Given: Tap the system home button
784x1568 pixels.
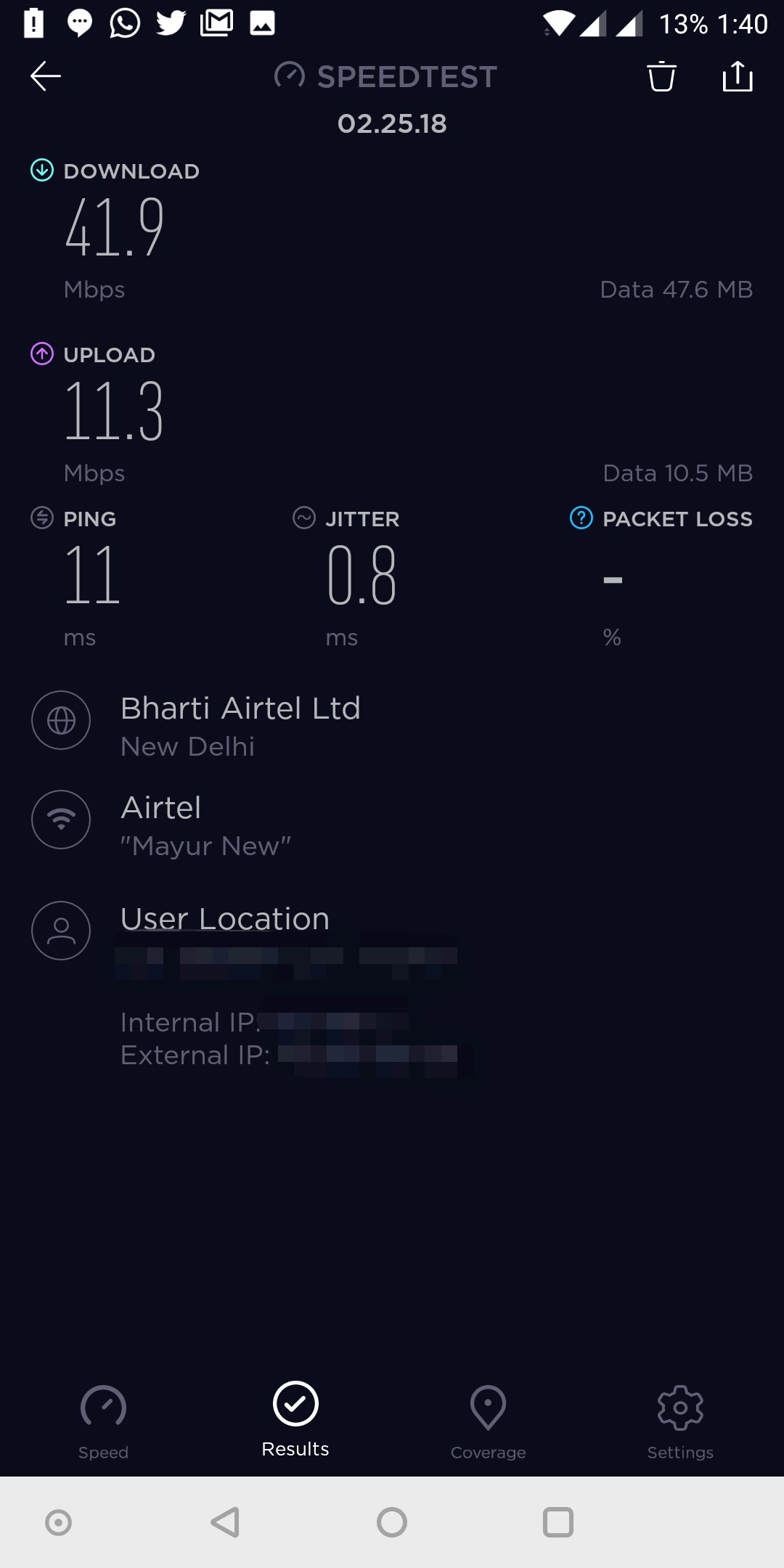Looking at the screenshot, I should [x=392, y=1522].
